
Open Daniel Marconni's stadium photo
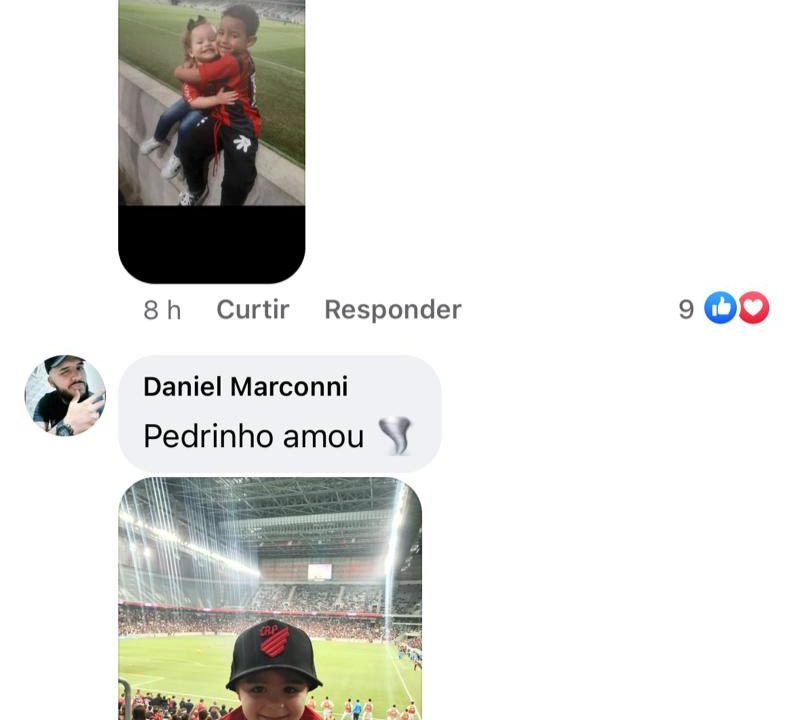point(270,600)
